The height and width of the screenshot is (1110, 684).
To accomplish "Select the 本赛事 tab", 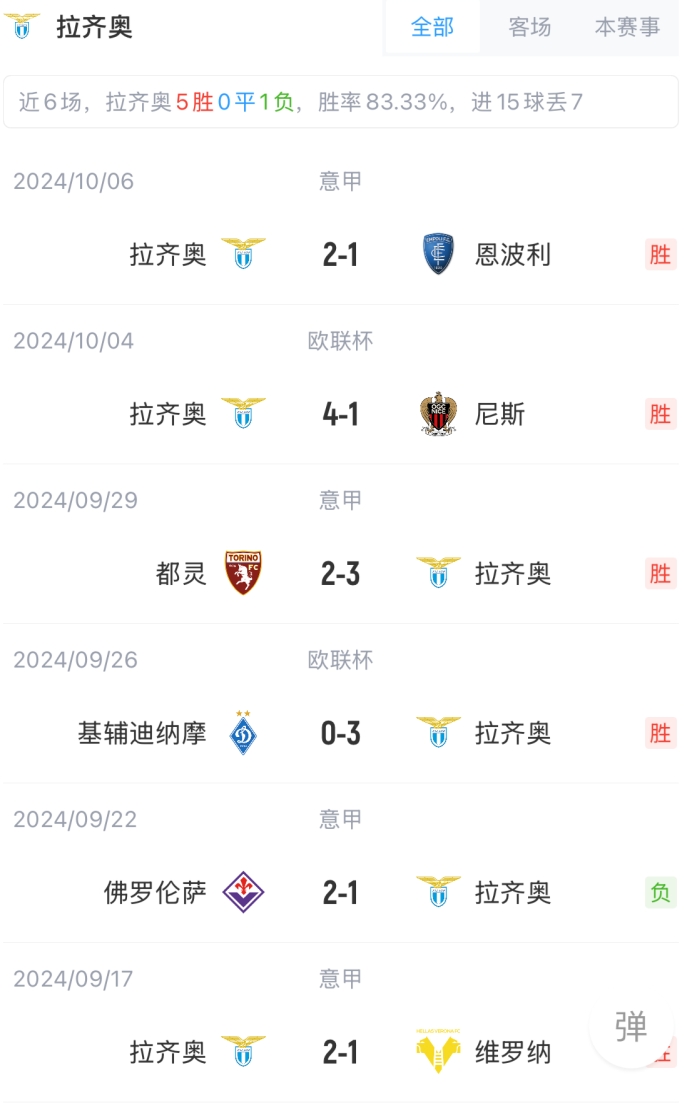I will click(627, 27).
